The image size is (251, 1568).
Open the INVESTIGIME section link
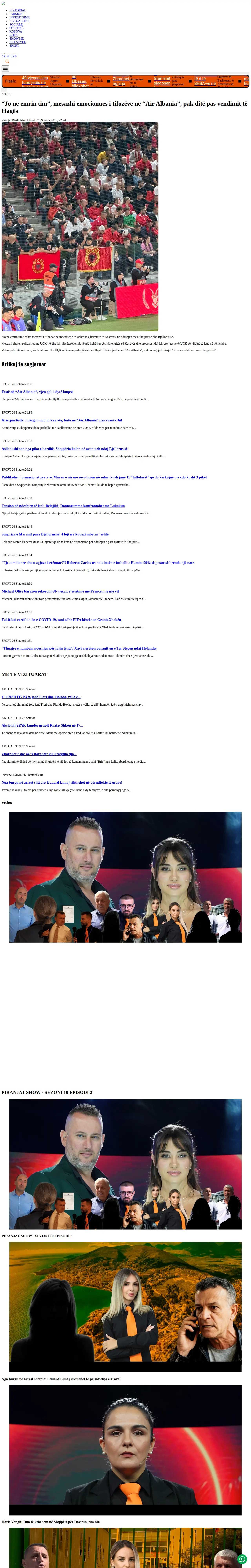[x=19, y=17]
